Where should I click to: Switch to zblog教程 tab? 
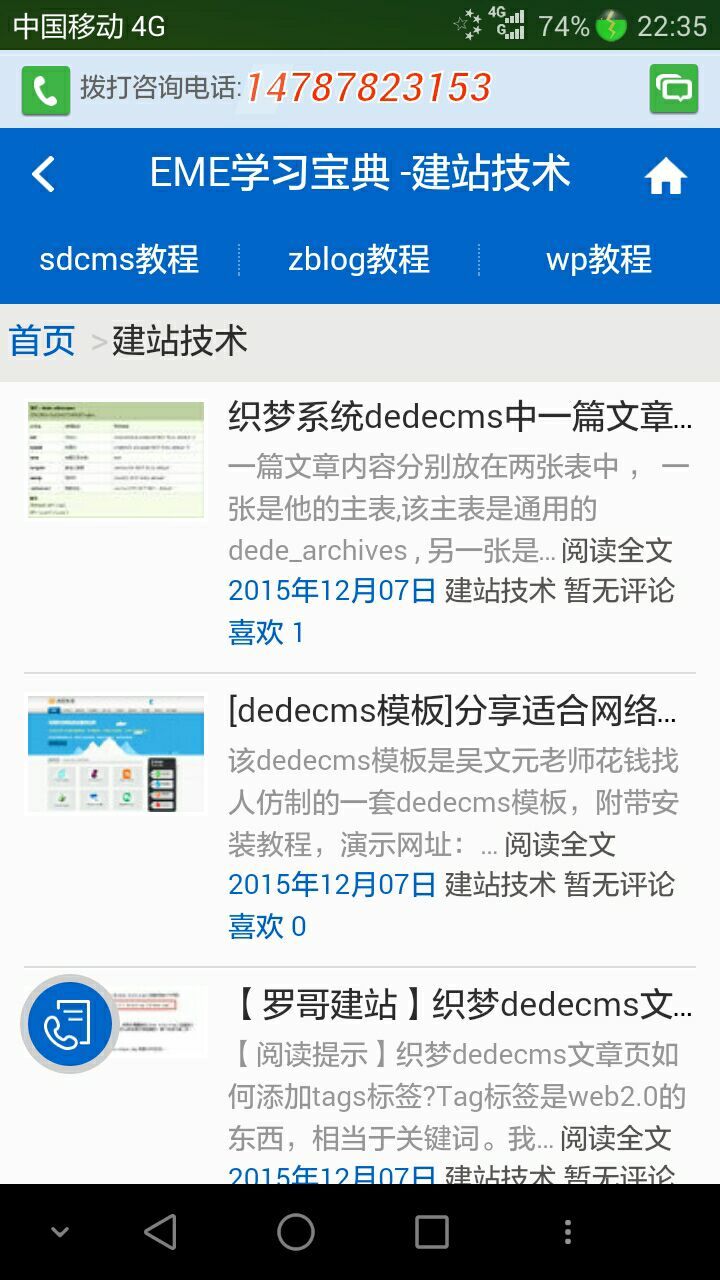359,260
